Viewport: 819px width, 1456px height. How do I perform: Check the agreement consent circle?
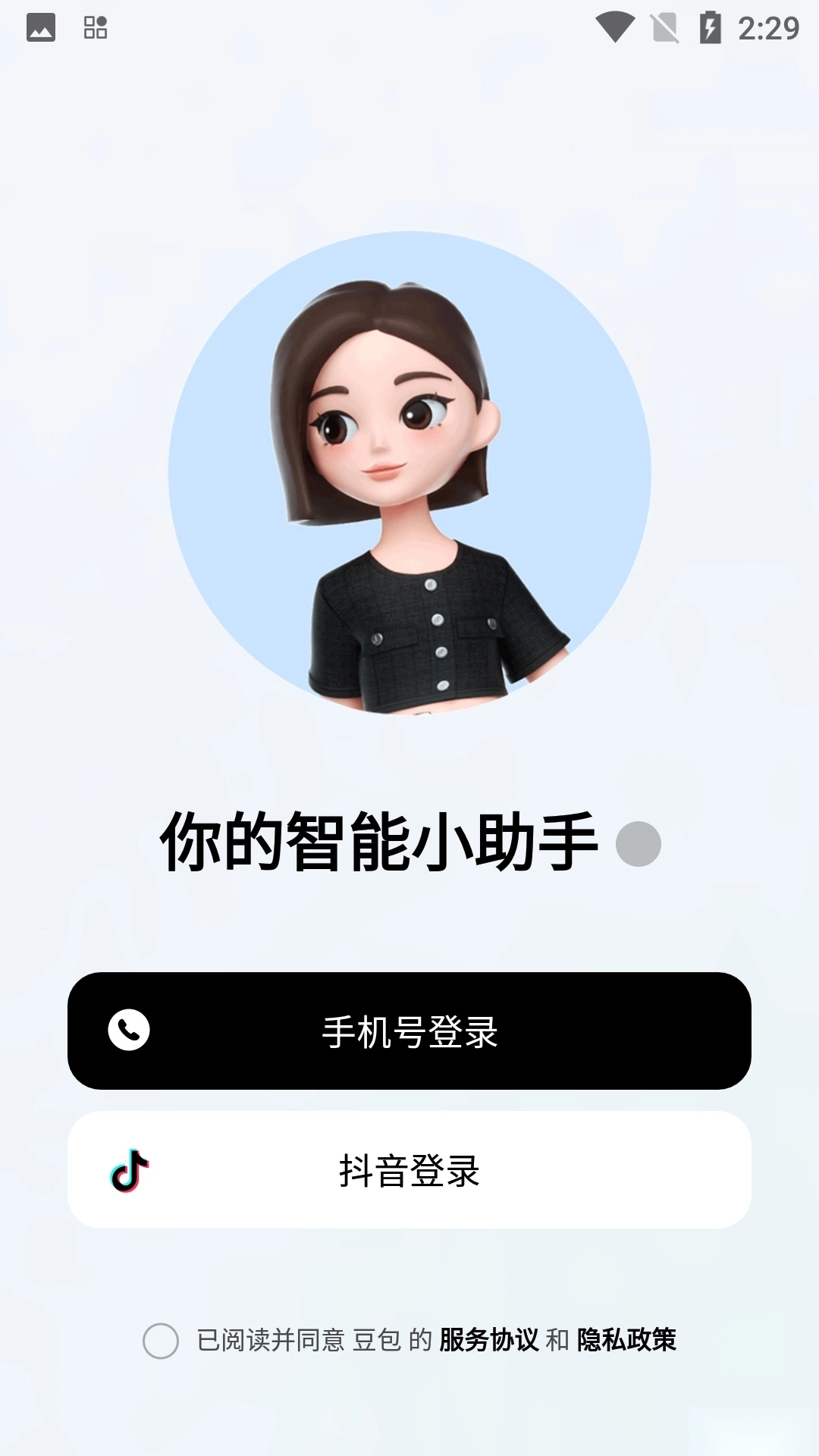pyautogui.click(x=159, y=1337)
